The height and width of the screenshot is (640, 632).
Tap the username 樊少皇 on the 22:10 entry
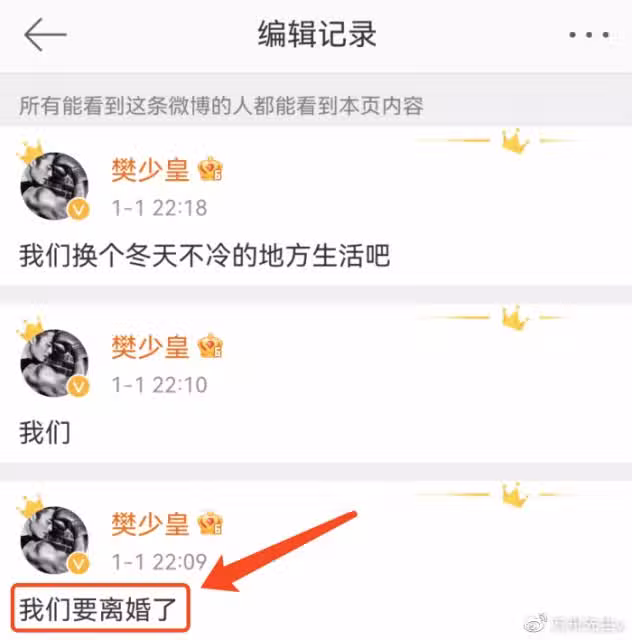[x=150, y=347]
